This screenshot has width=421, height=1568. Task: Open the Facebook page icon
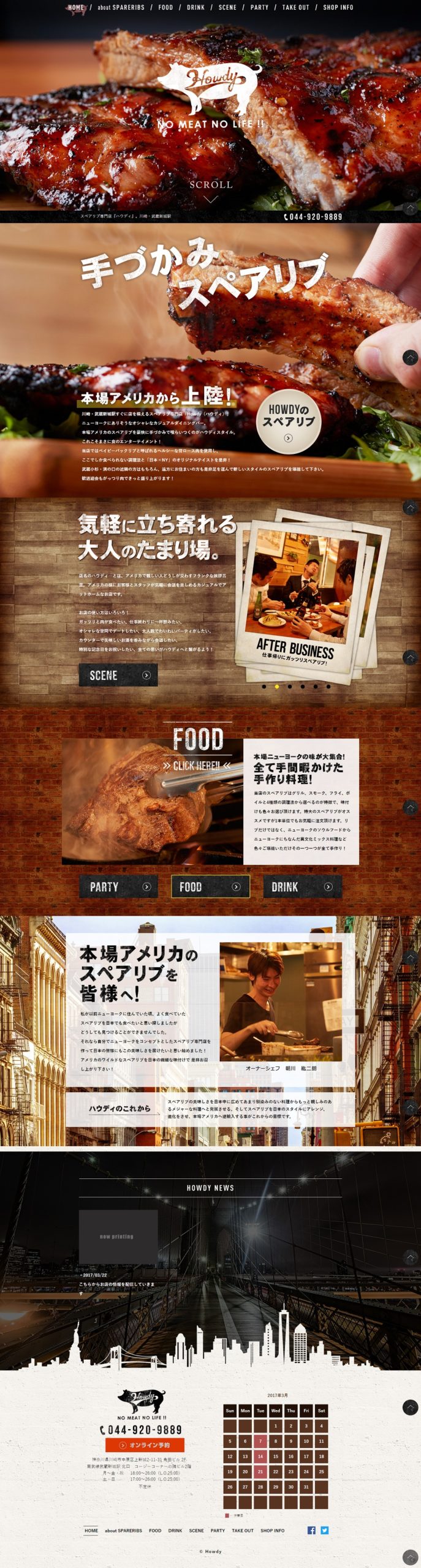[x=311, y=1530]
